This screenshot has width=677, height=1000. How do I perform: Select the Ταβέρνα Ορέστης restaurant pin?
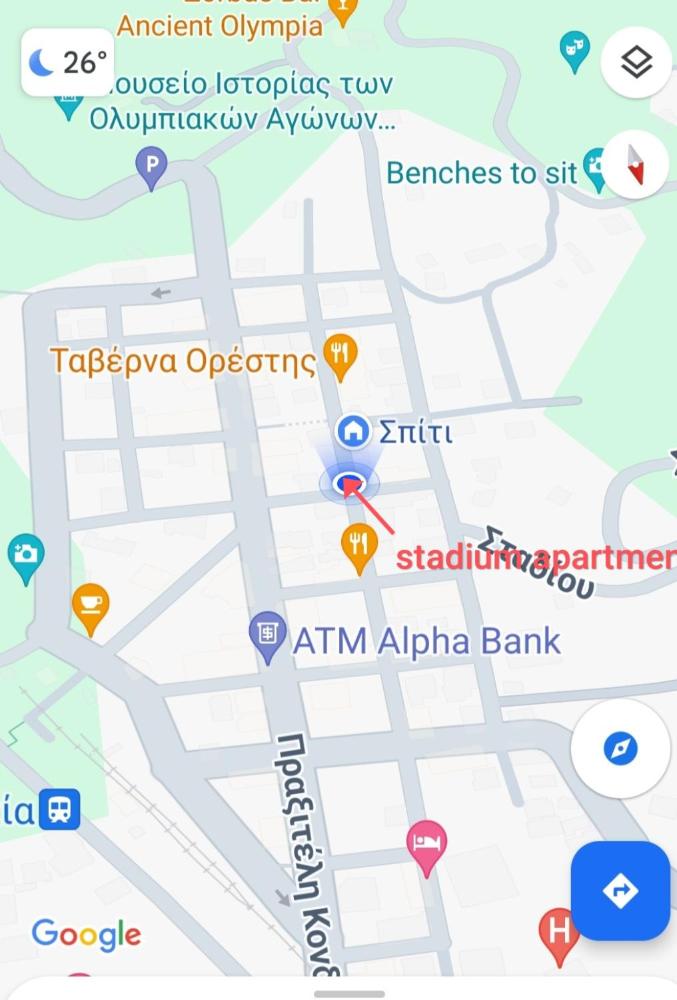(x=341, y=356)
